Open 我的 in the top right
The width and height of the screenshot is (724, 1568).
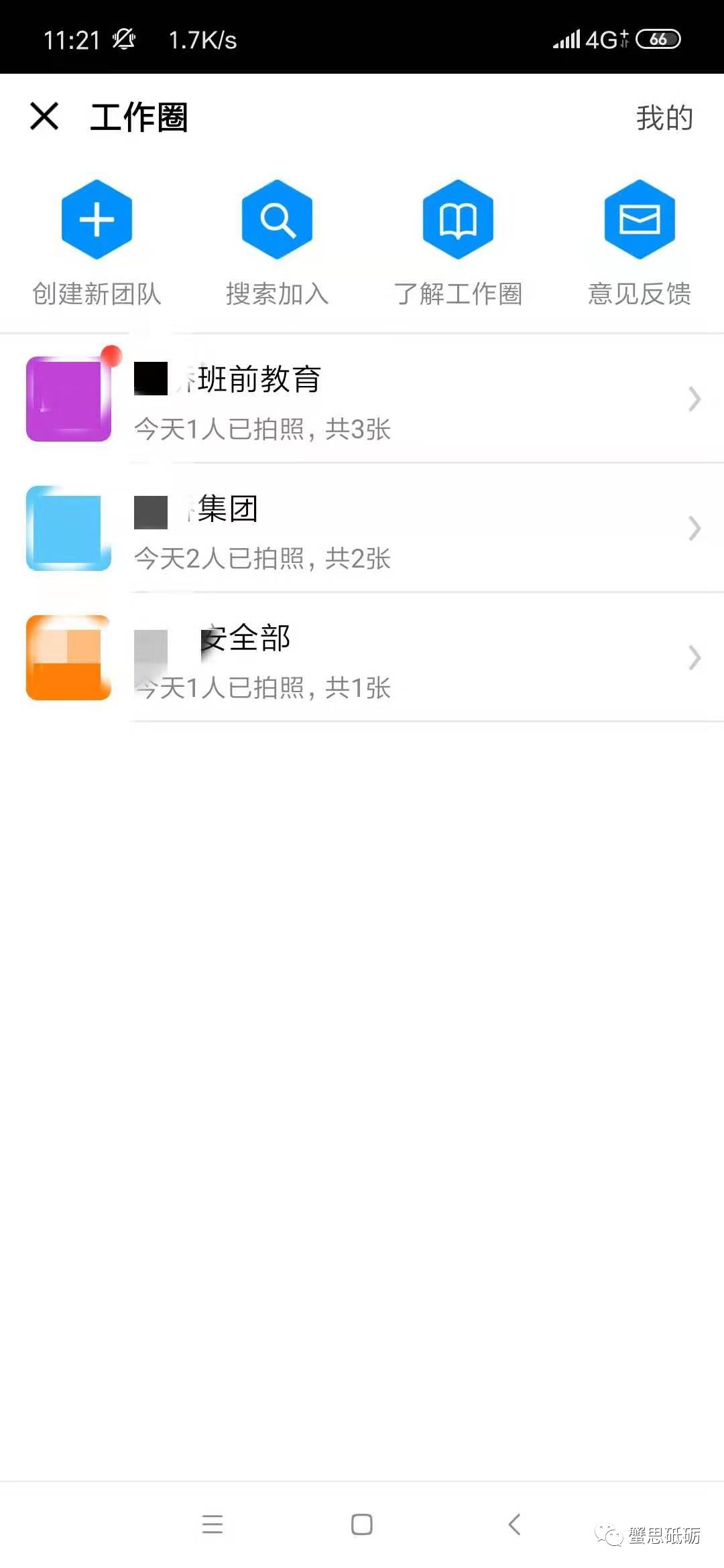pos(664,118)
